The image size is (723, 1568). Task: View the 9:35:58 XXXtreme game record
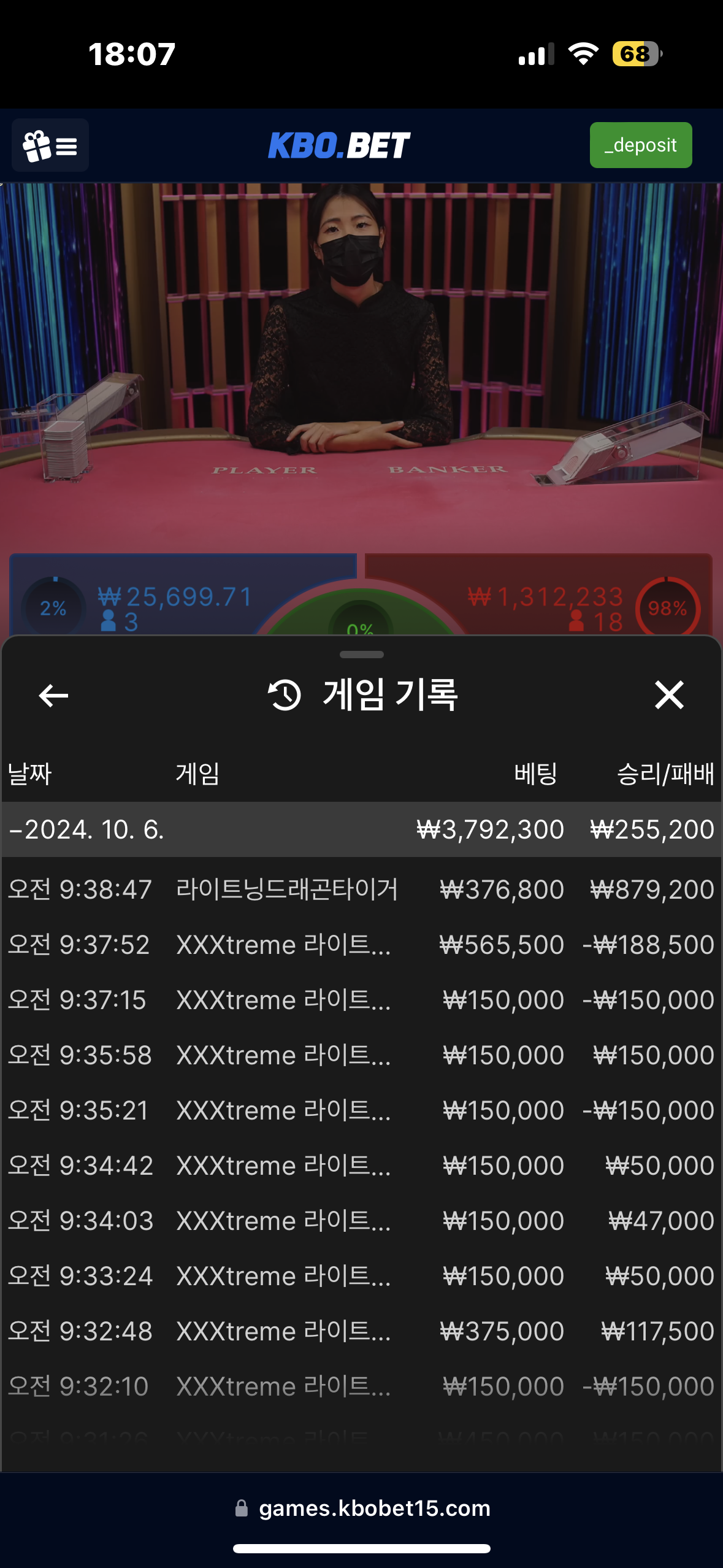click(x=362, y=1055)
